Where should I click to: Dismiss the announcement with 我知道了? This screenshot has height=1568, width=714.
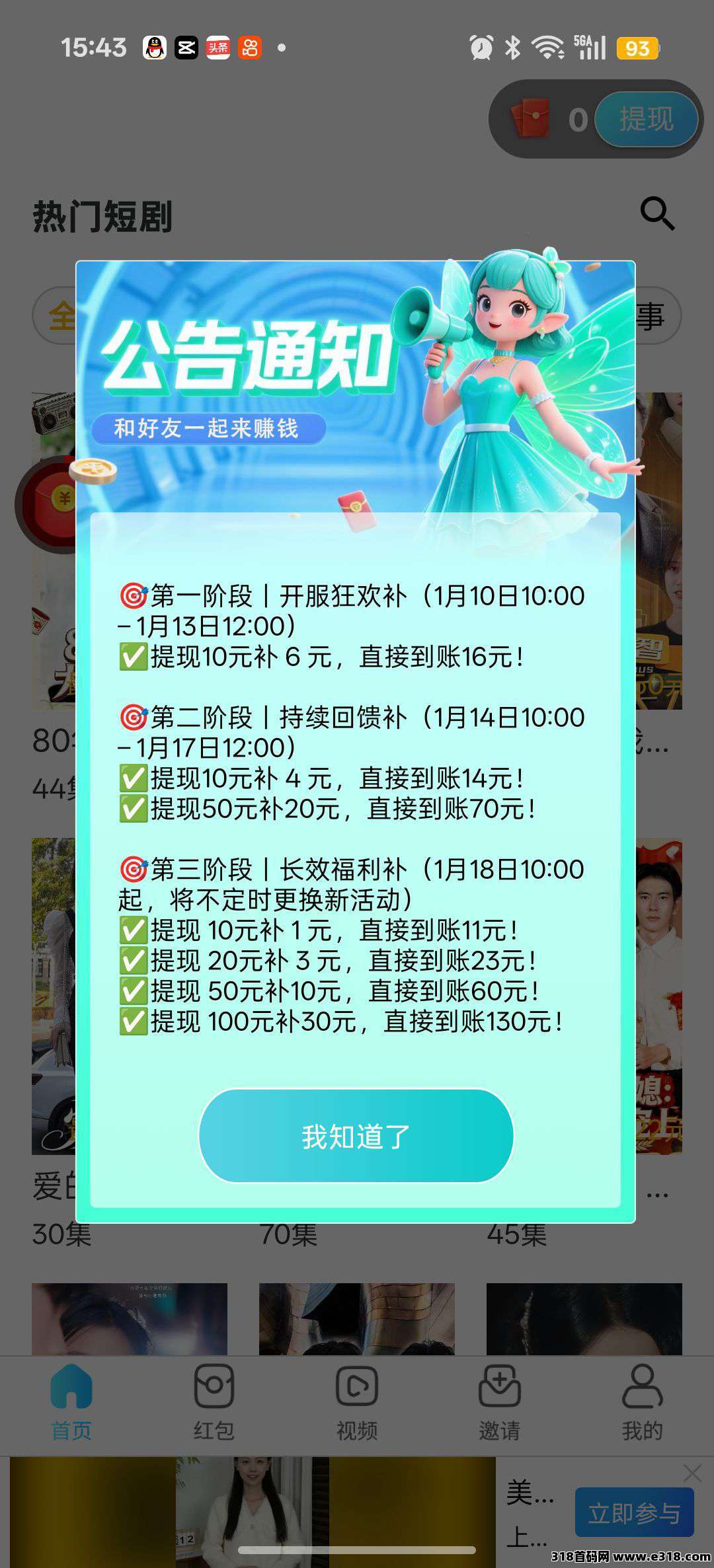pyautogui.click(x=356, y=1136)
